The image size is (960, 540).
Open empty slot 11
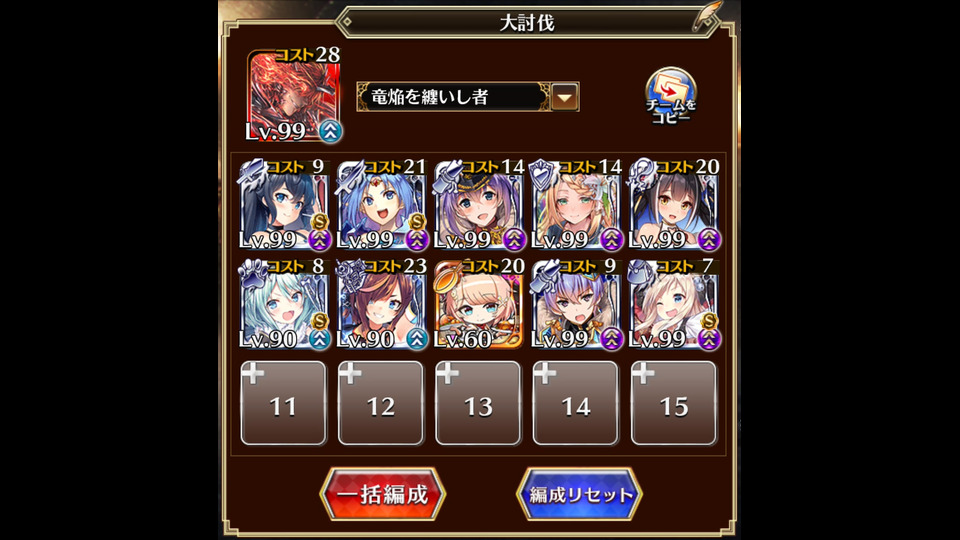pos(283,403)
